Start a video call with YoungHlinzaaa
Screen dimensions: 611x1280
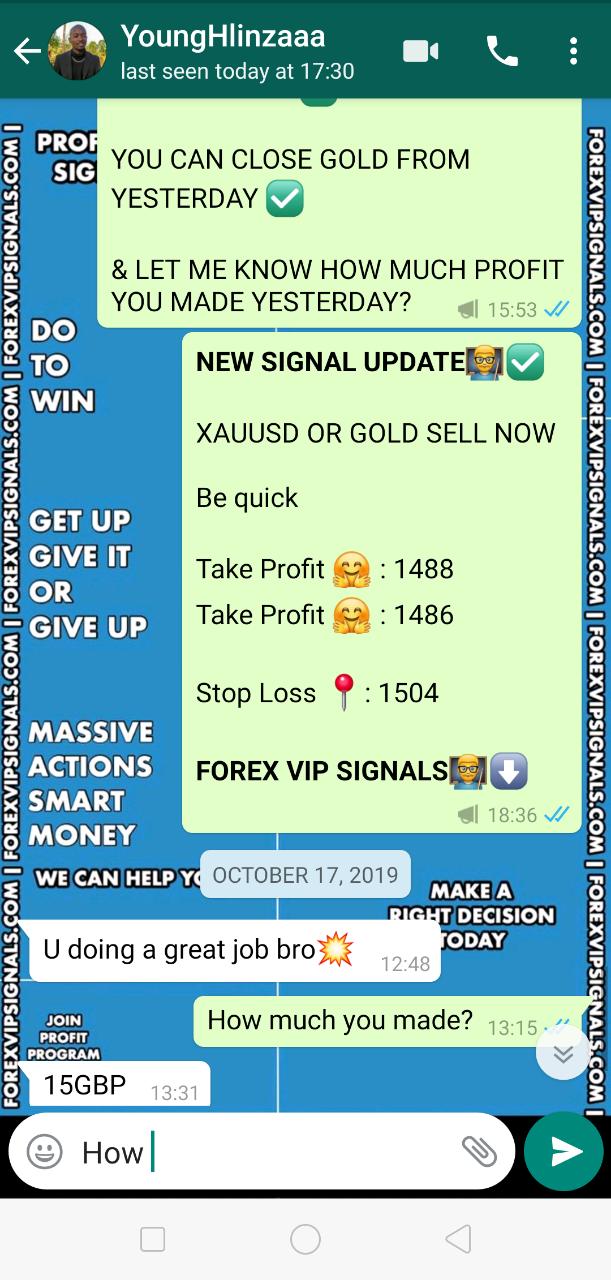point(420,51)
